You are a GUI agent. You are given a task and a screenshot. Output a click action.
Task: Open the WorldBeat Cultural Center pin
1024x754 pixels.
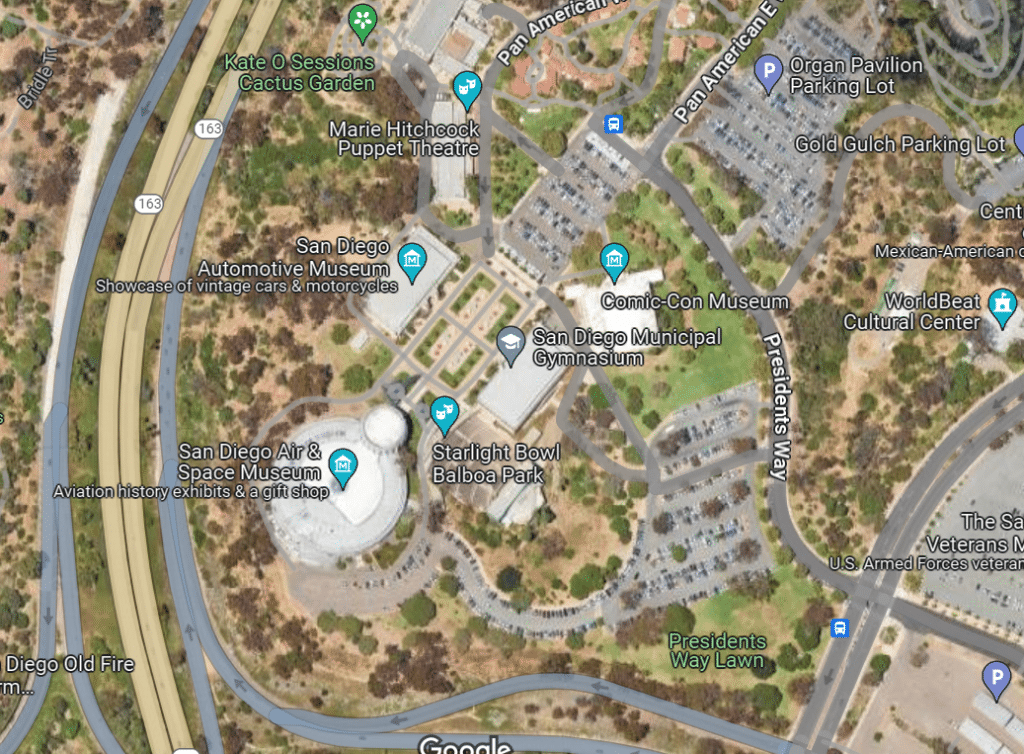pyautogui.click(x=1001, y=305)
